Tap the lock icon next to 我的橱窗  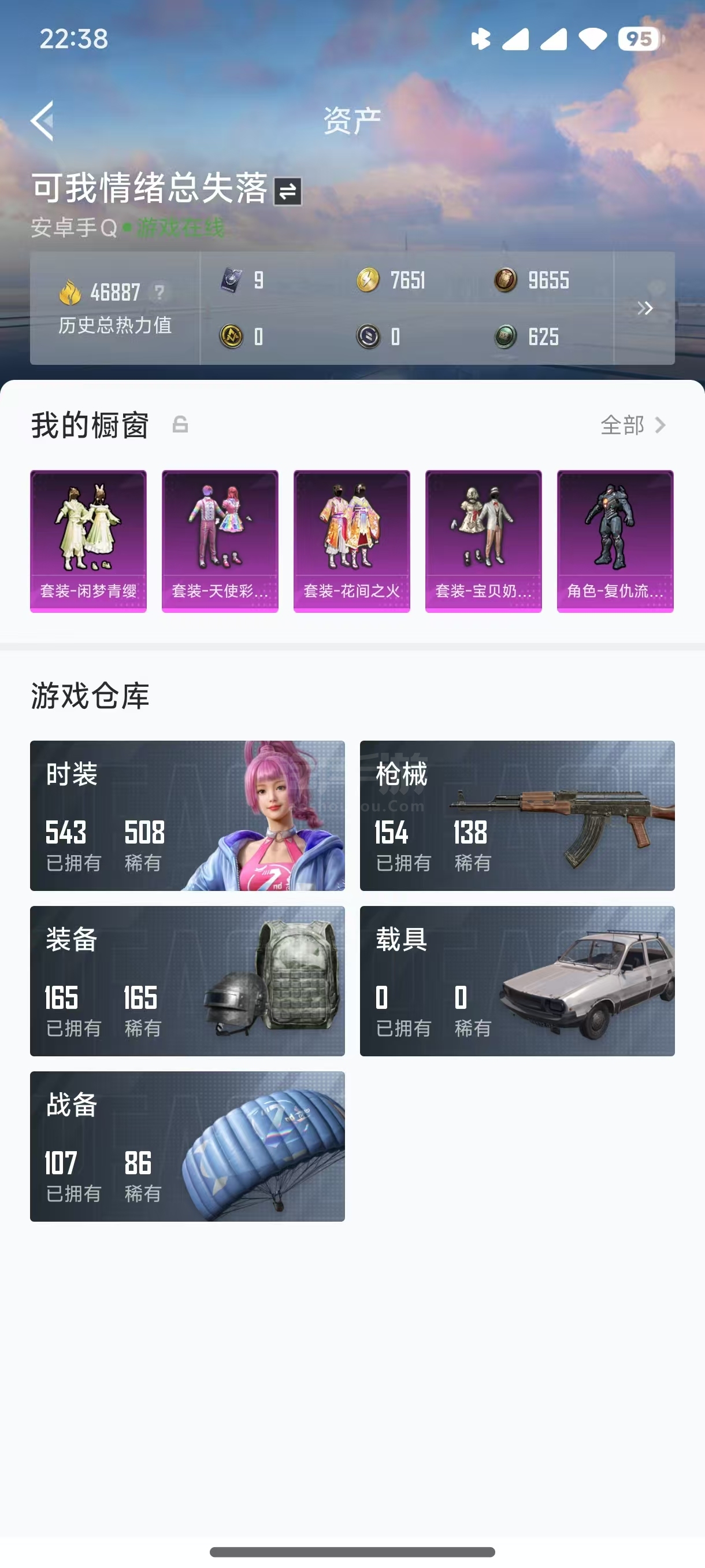(180, 425)
